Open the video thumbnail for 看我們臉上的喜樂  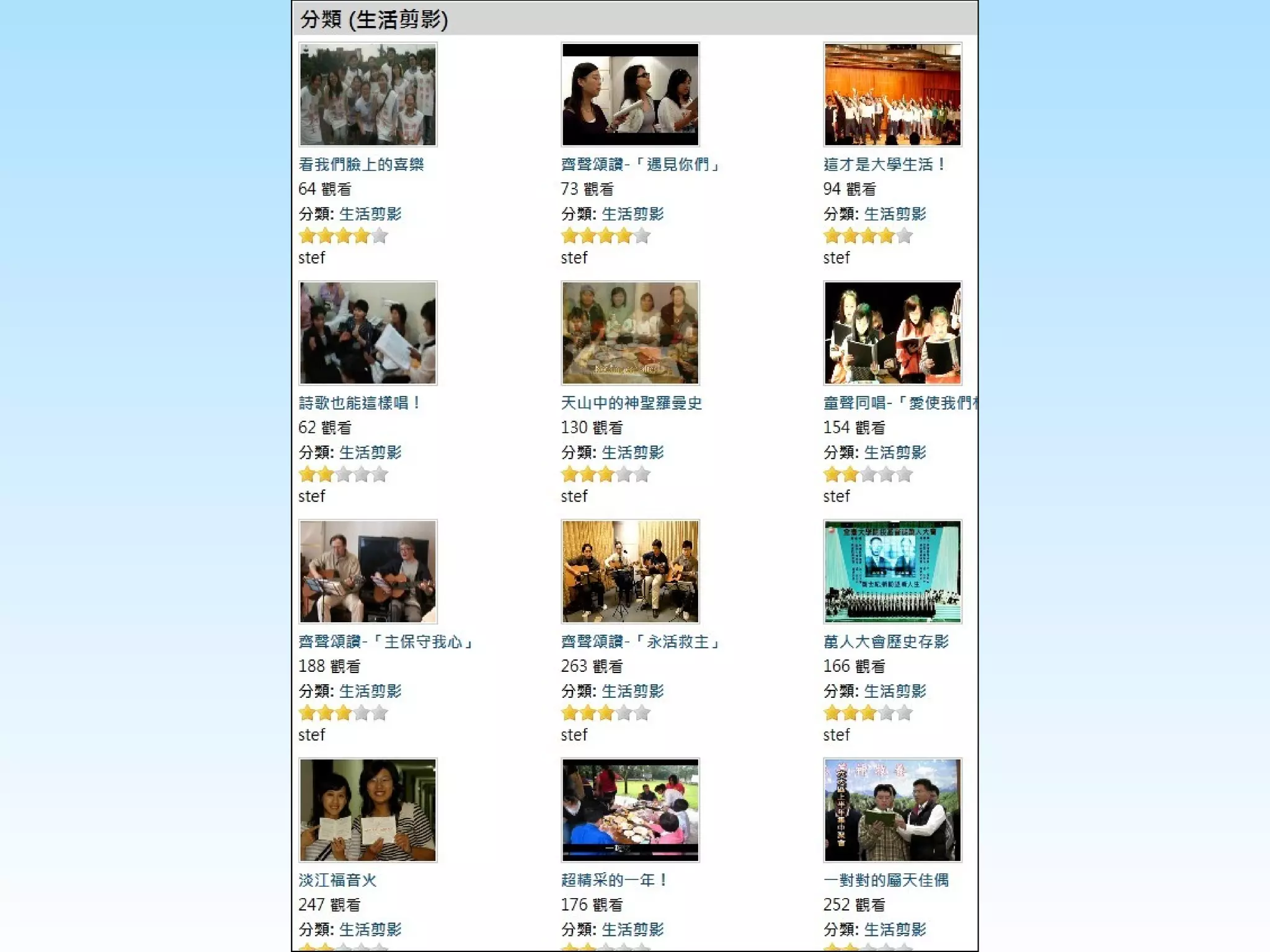click(368, 94)
